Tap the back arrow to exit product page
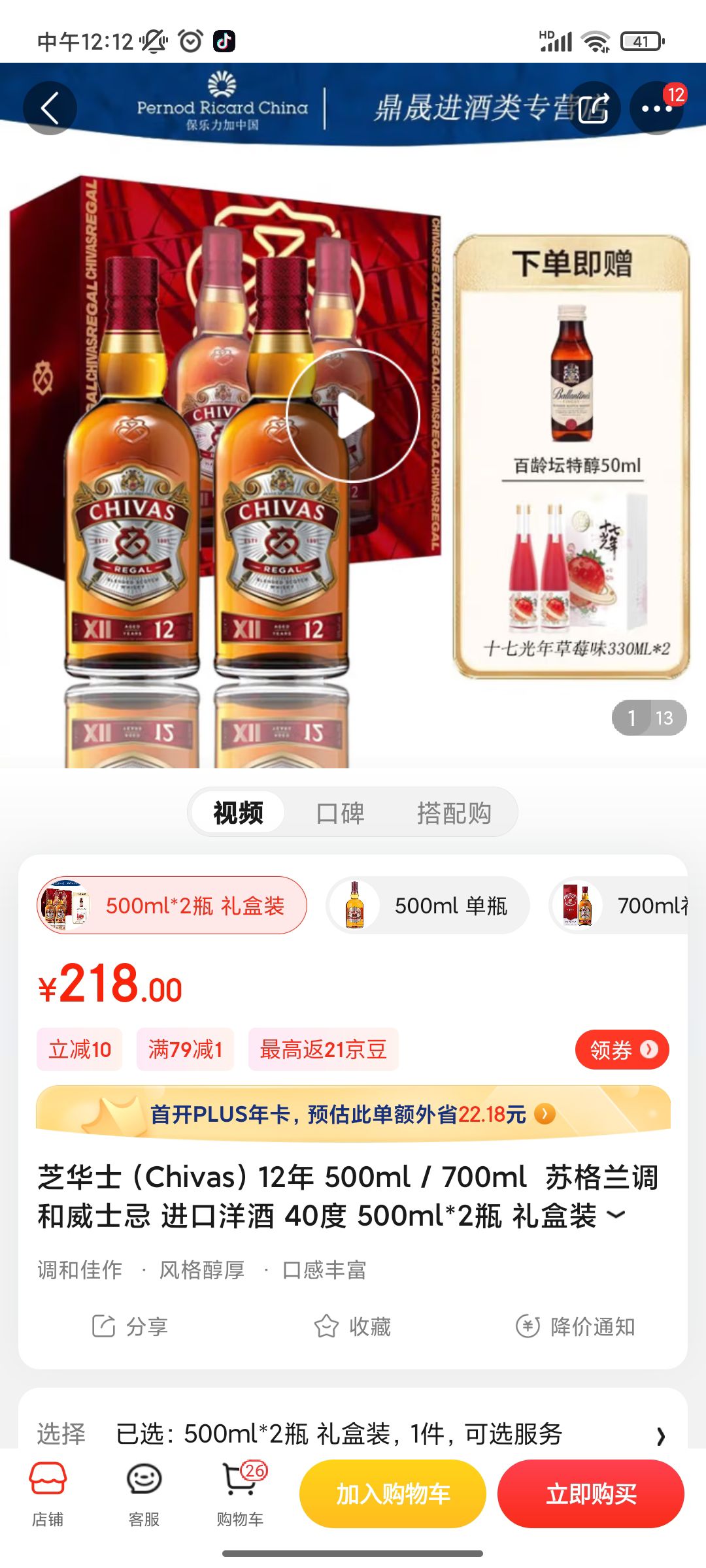Image resolution: width=706 pixels, height=1568 pixels. pyautogui.click(x=49, y=108)
